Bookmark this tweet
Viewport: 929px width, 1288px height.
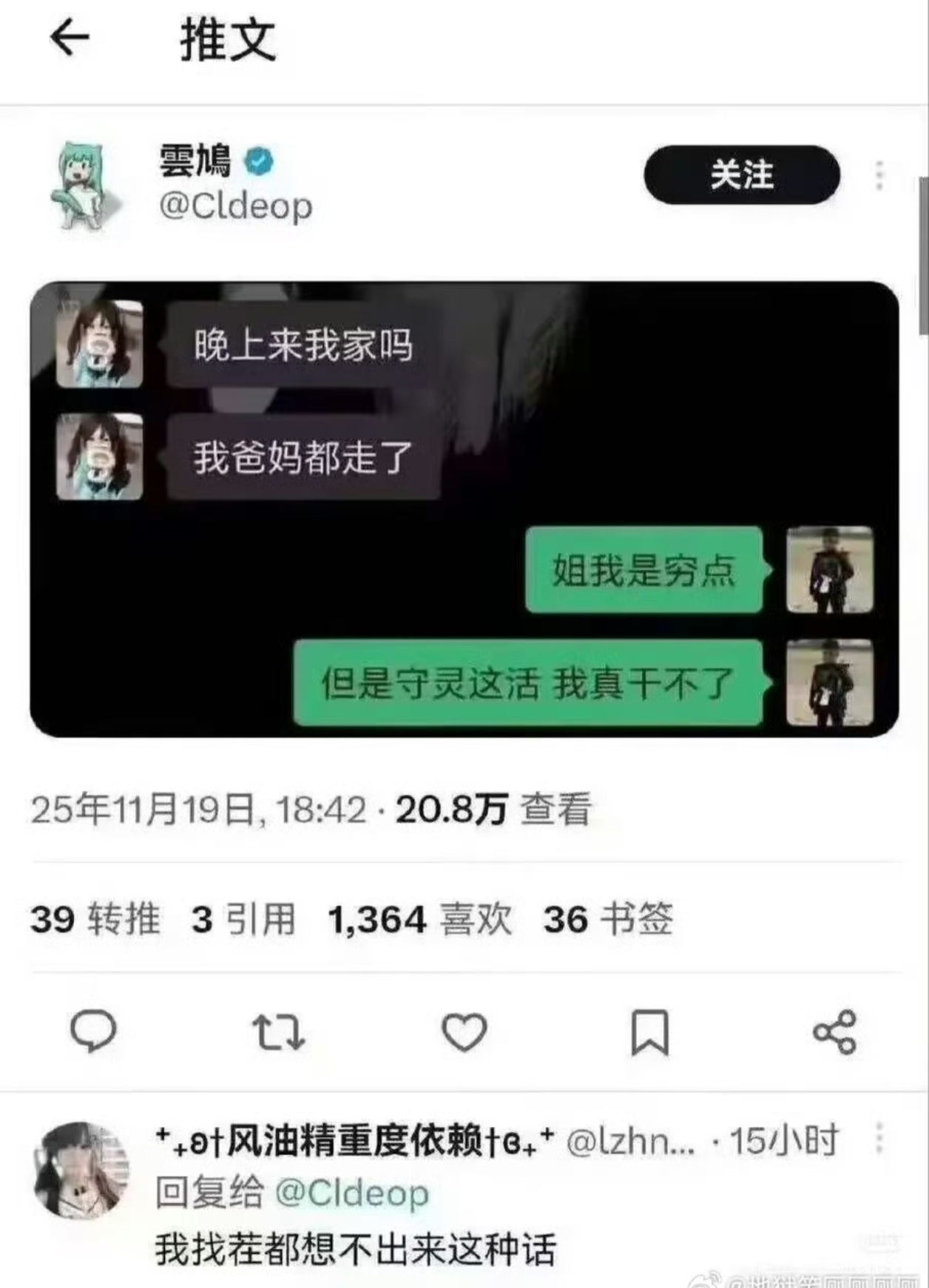pyautogui.click(x=649, y=1031)
